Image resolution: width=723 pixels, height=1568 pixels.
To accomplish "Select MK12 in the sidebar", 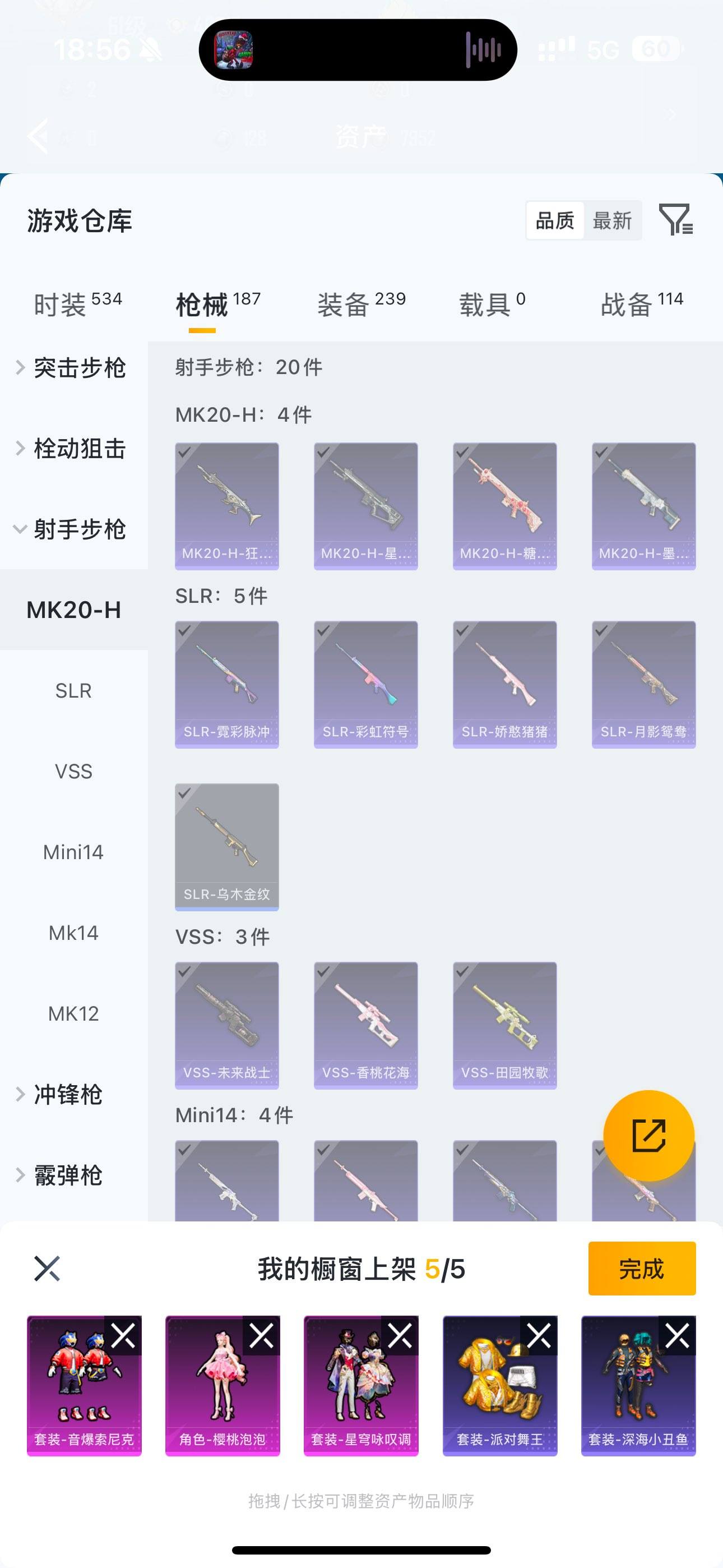I will (73, 1012).
